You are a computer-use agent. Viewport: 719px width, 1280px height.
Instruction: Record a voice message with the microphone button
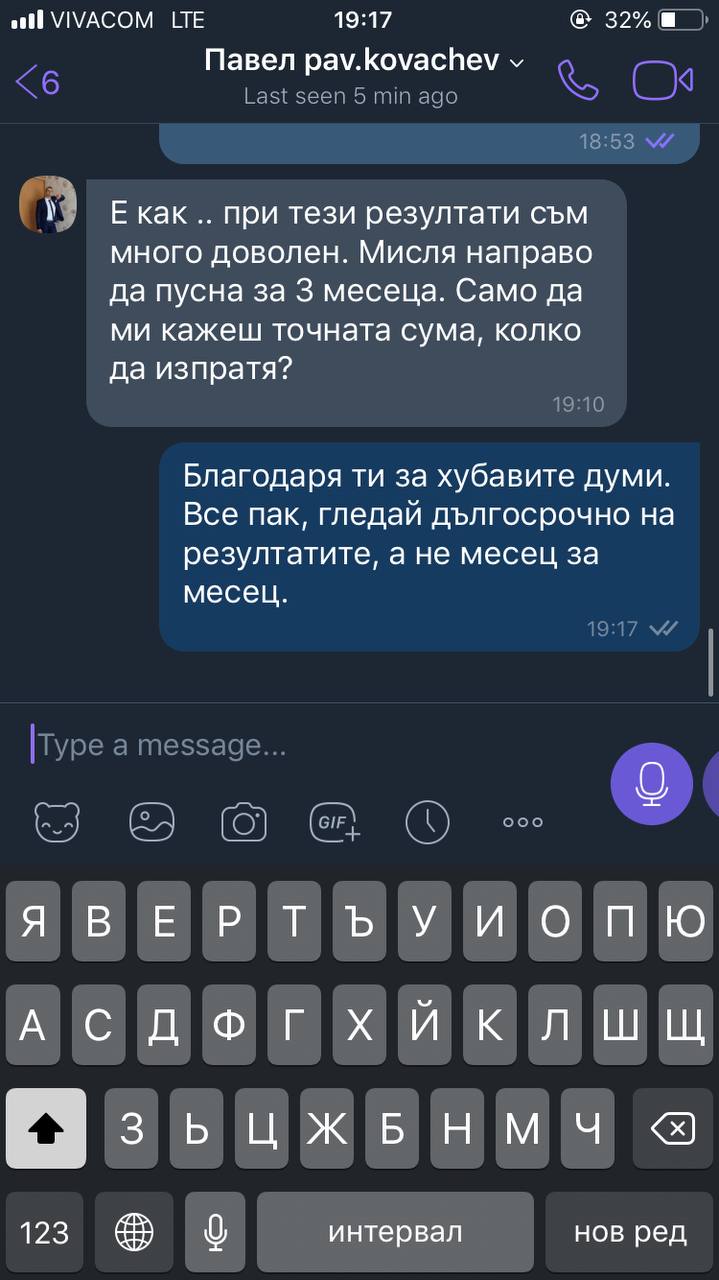point(652,783)
